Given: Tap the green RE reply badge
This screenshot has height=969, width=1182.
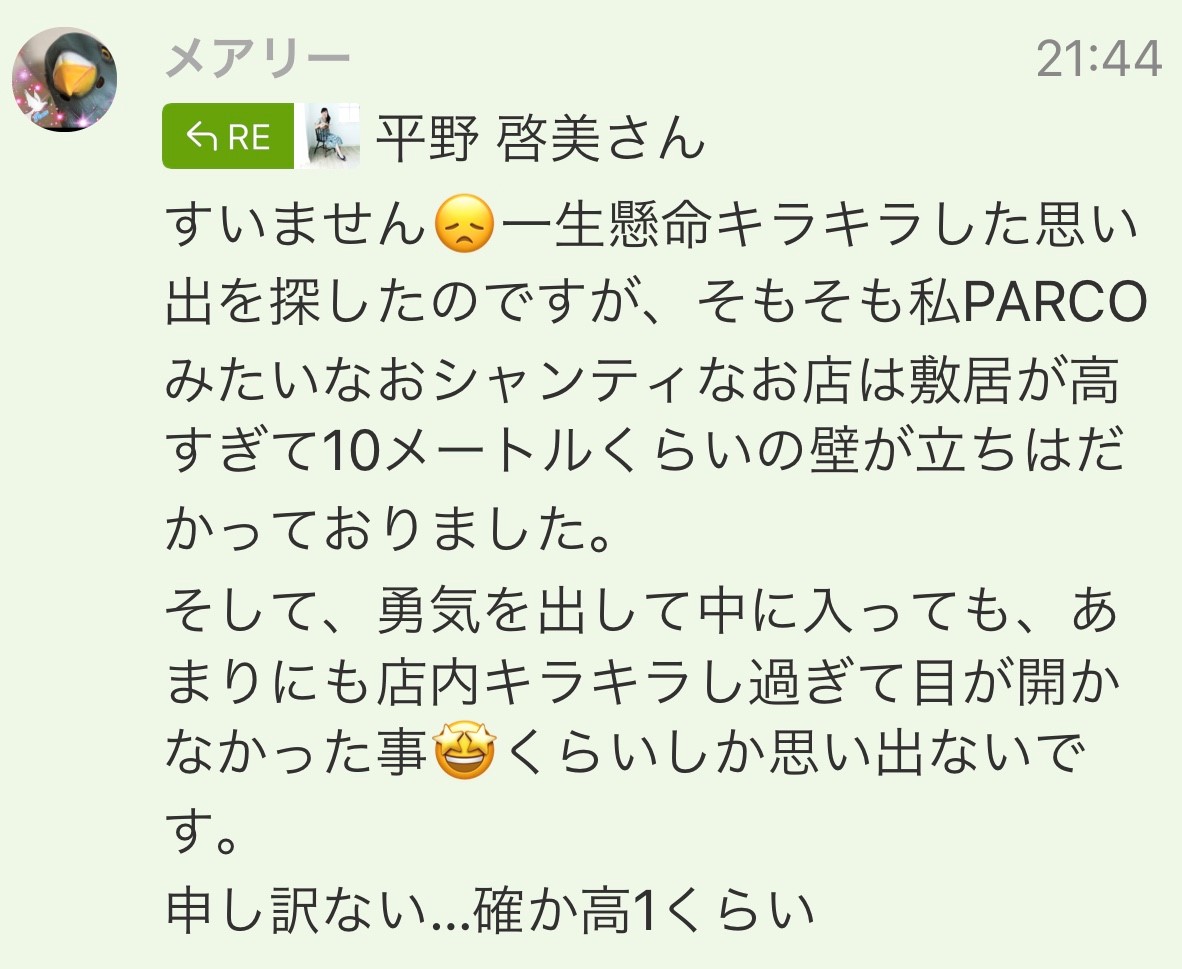Looking at the screenshot, I should click(x=229, y=136).
